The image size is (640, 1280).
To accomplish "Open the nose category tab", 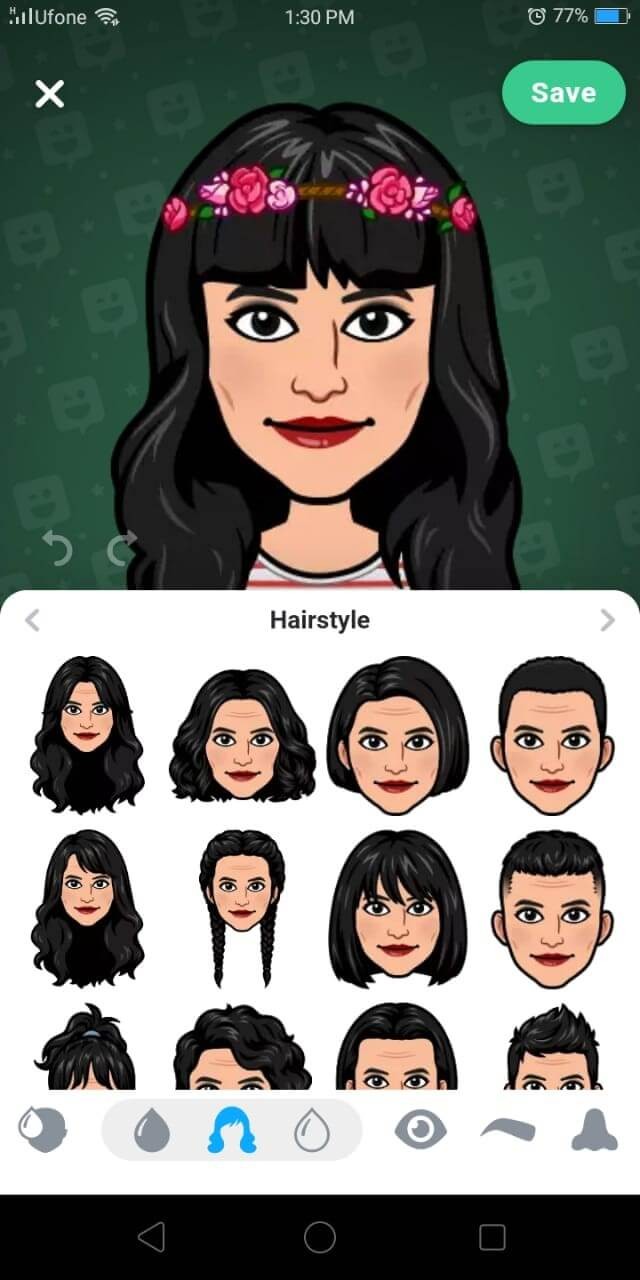I will click(x=594, y=1130).
